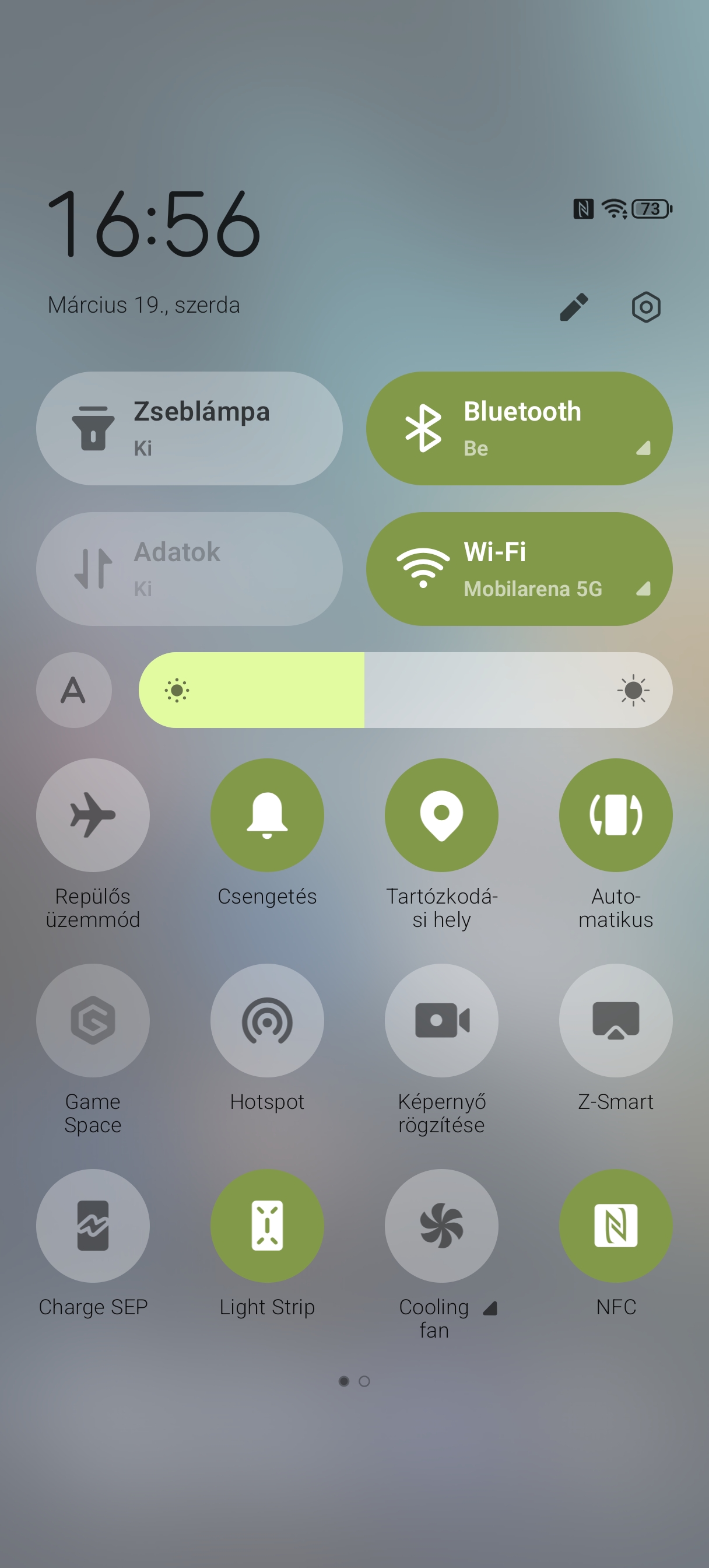Toggle automatic brightness A button

click(73, 689)
